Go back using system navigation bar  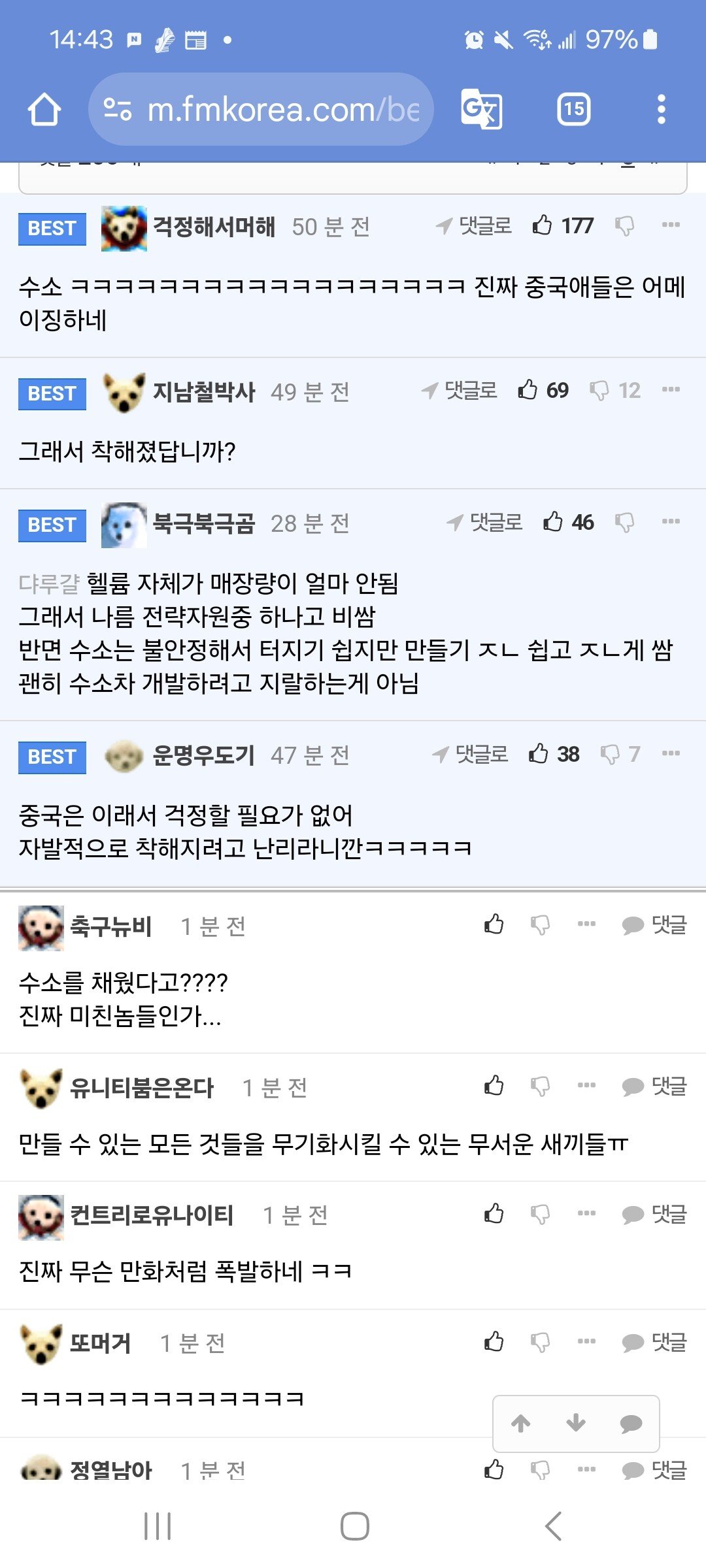pyautogui.click(x=553, y=1526)
